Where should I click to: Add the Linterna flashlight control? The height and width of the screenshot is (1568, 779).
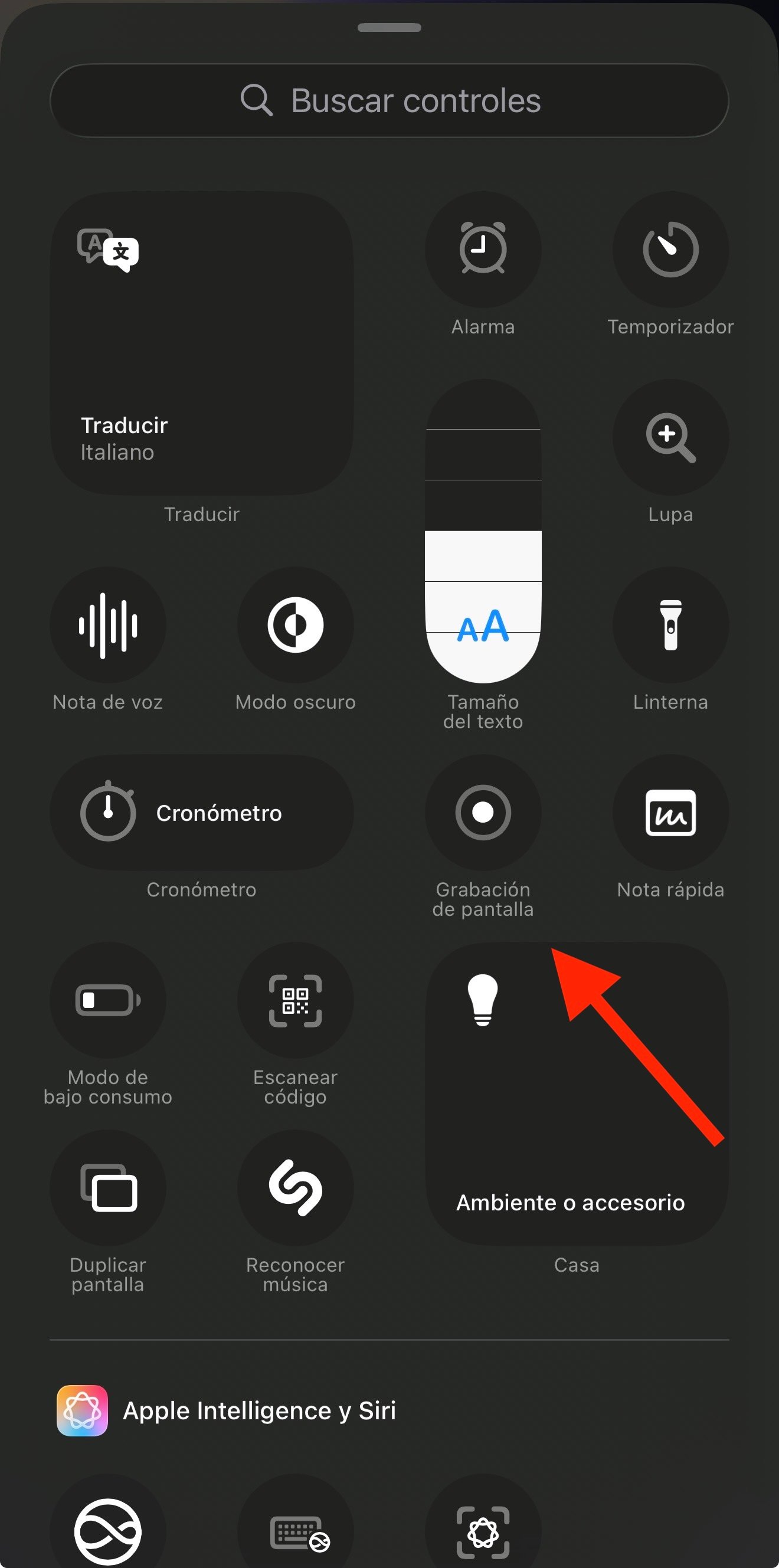coord(670,625)
